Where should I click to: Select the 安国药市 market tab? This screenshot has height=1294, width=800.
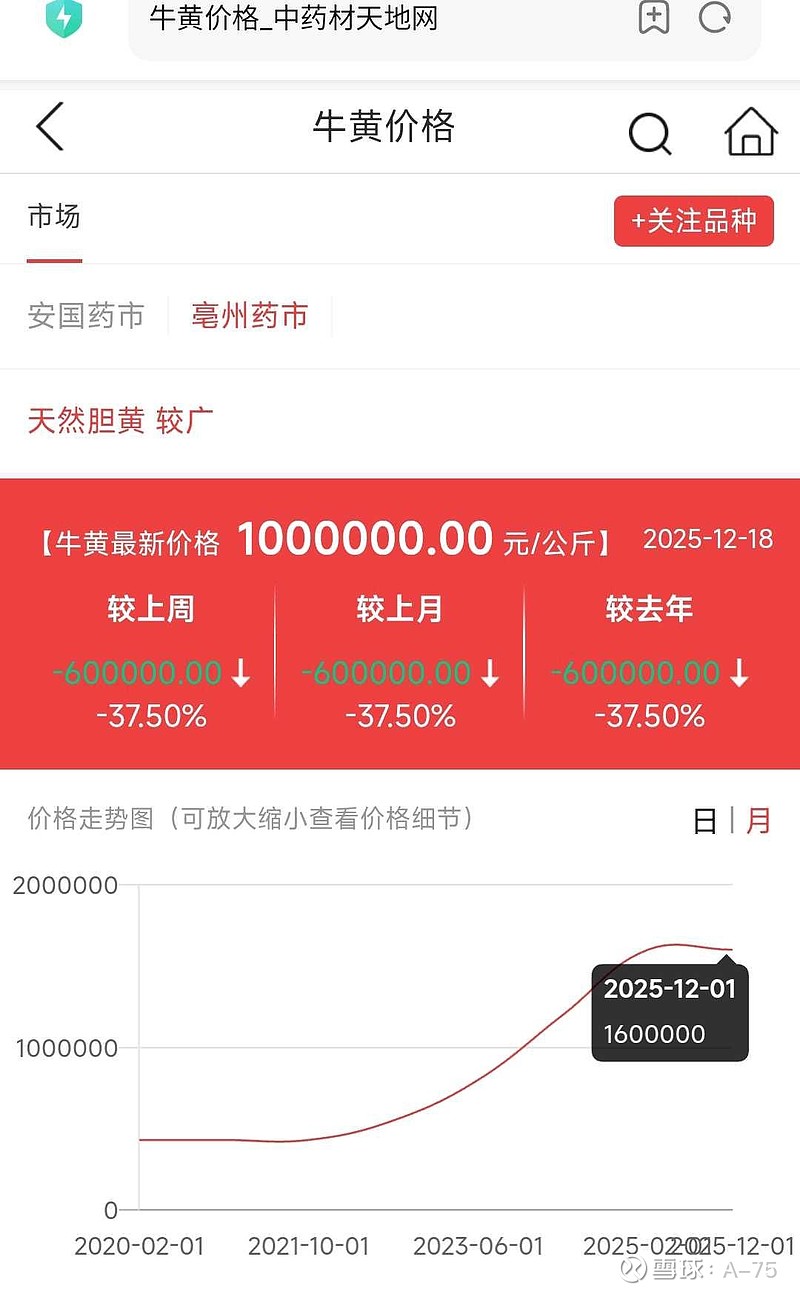pos(86,315)
